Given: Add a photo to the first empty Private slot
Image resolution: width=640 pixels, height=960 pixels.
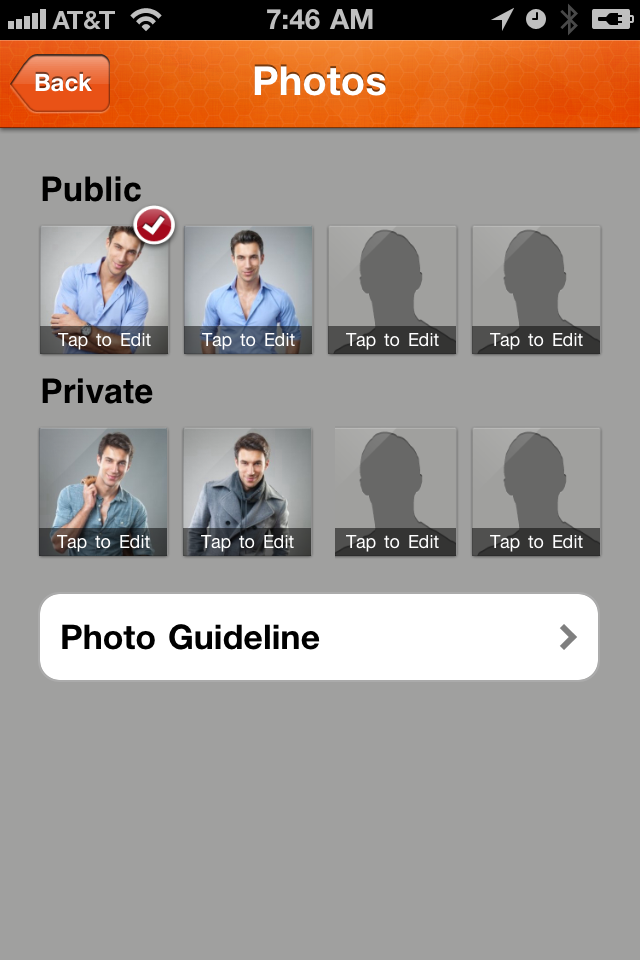Looking at the screenshot, I should pyautogui.click(x=392, y=492).
